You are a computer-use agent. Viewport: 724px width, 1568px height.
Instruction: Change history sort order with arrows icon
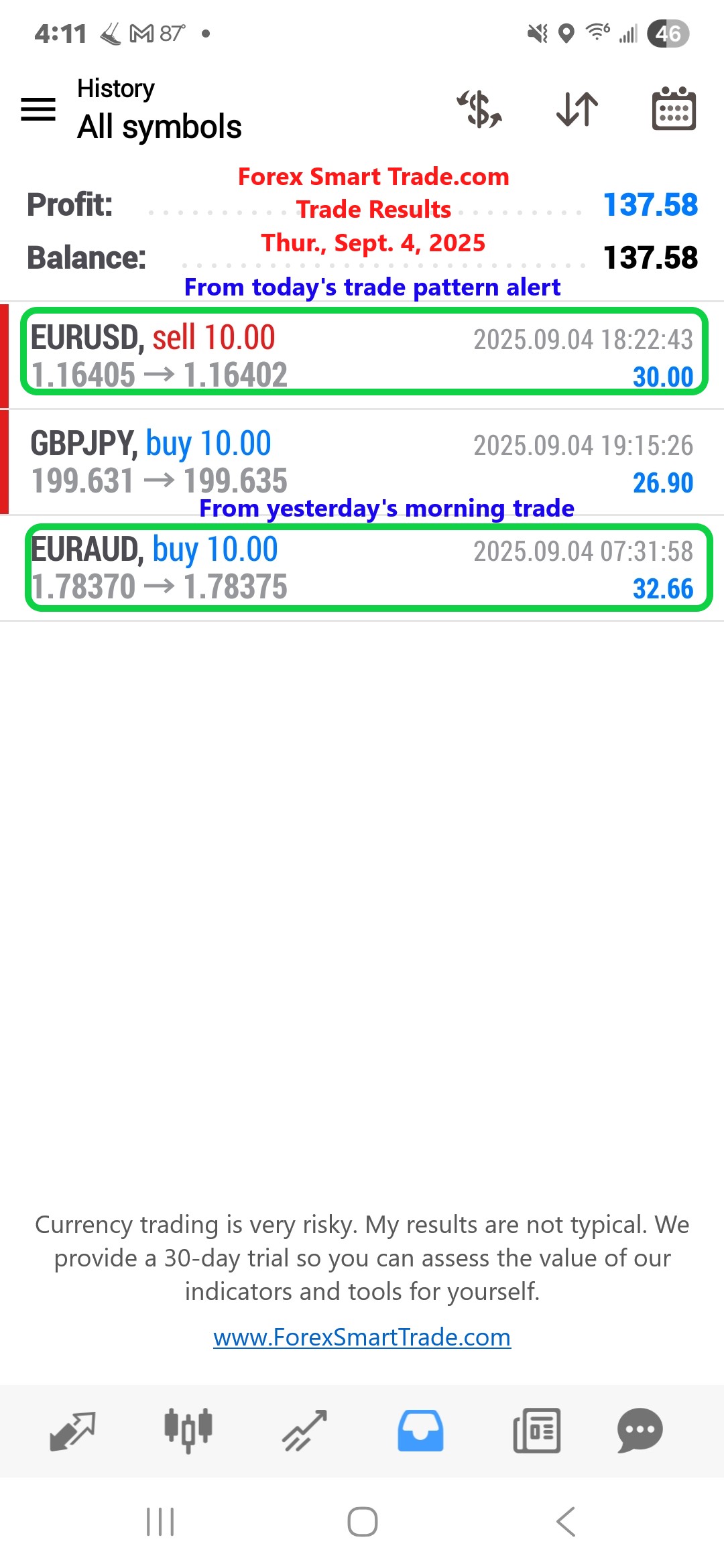click(577, 109)
